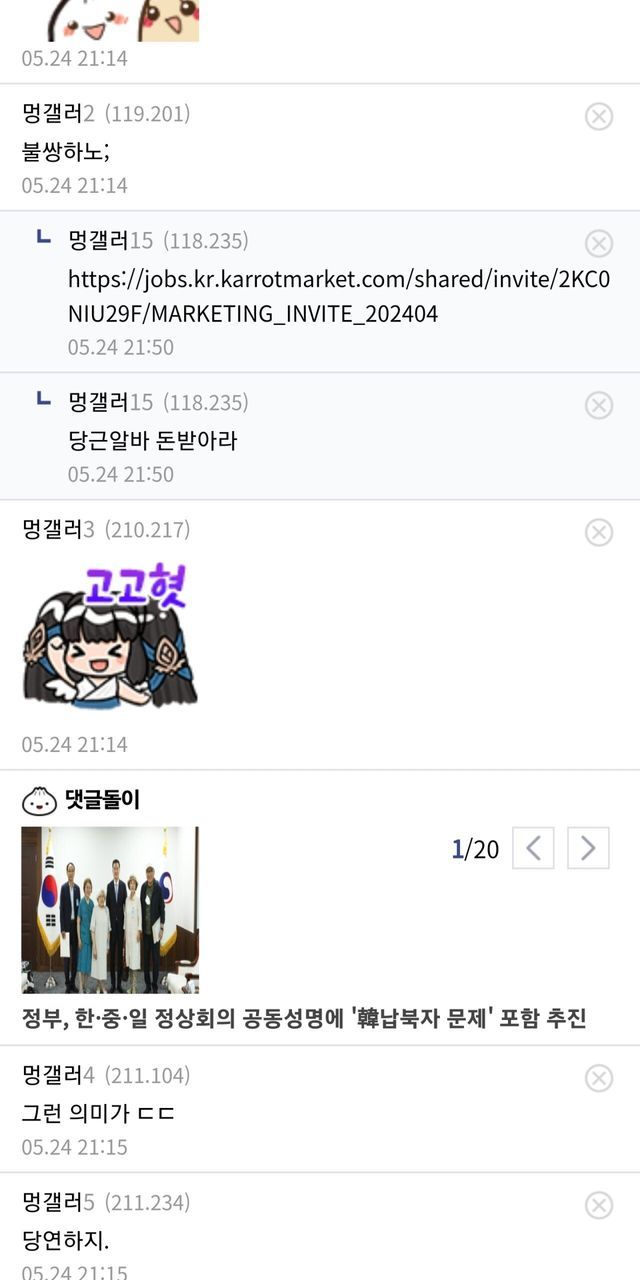Tap X on the 당근알바 돈받아라 reply

pyautogui.click(x=598, y=405)
